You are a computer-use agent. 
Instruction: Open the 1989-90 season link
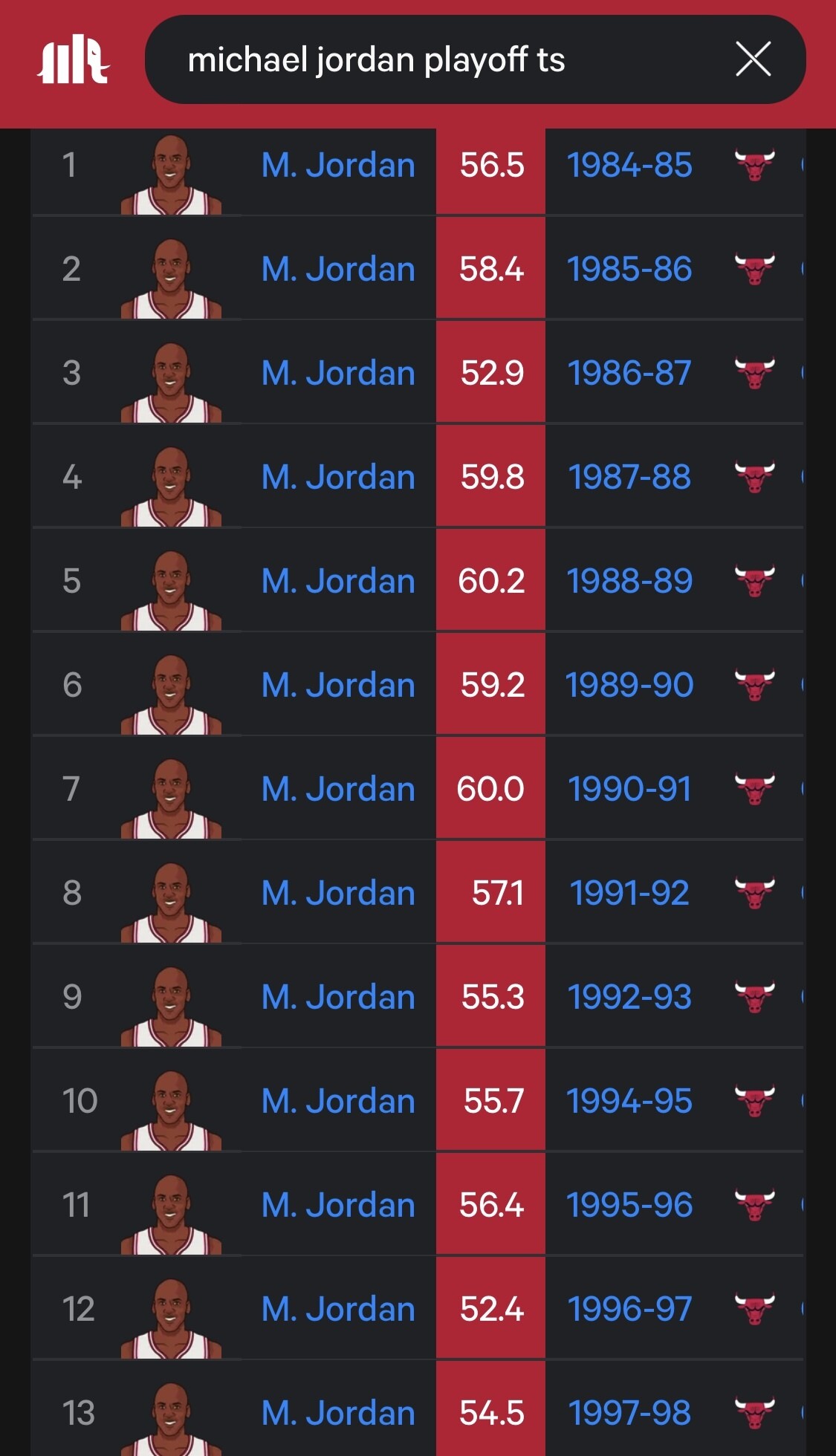pyautogui.click(x=629, y=685)
